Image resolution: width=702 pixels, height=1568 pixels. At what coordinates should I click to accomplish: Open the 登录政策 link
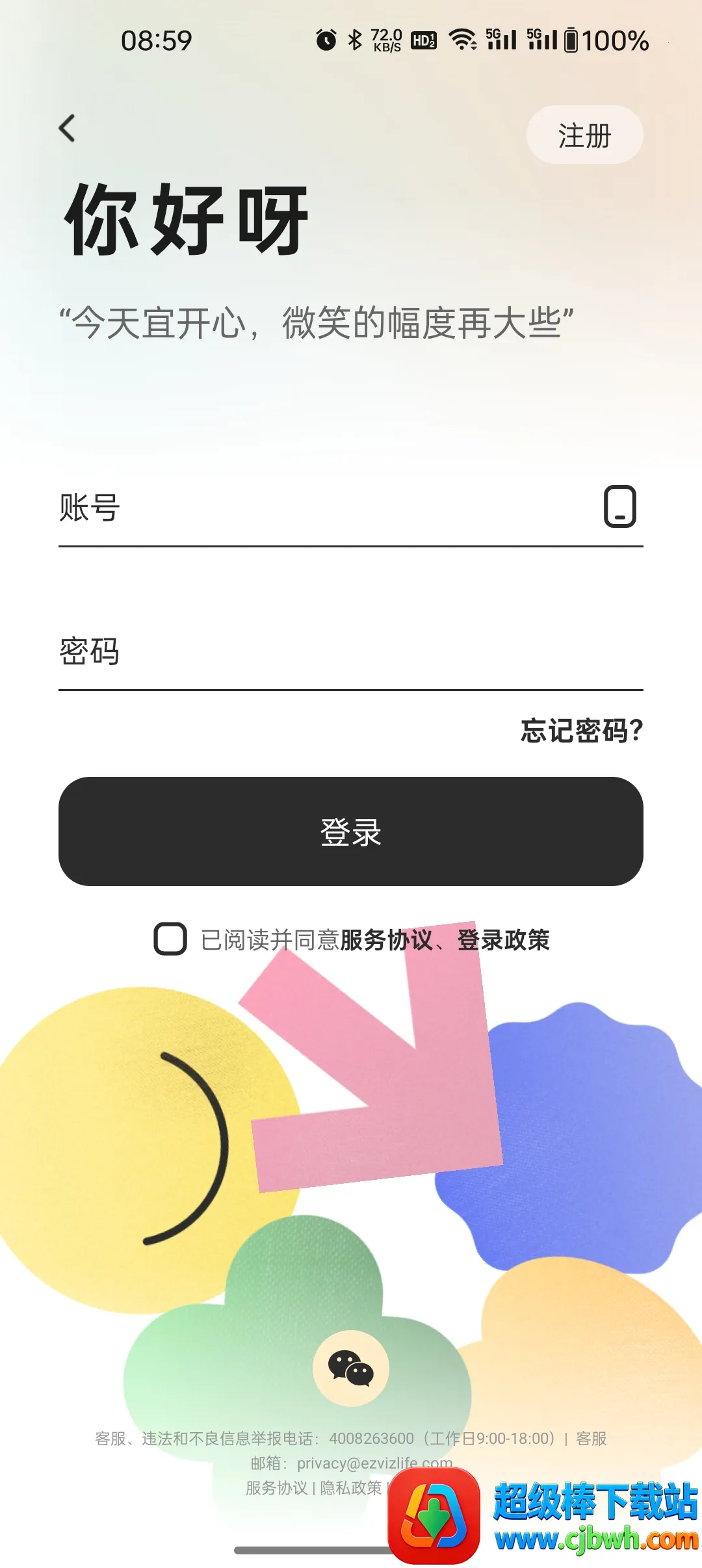point(504,940)
